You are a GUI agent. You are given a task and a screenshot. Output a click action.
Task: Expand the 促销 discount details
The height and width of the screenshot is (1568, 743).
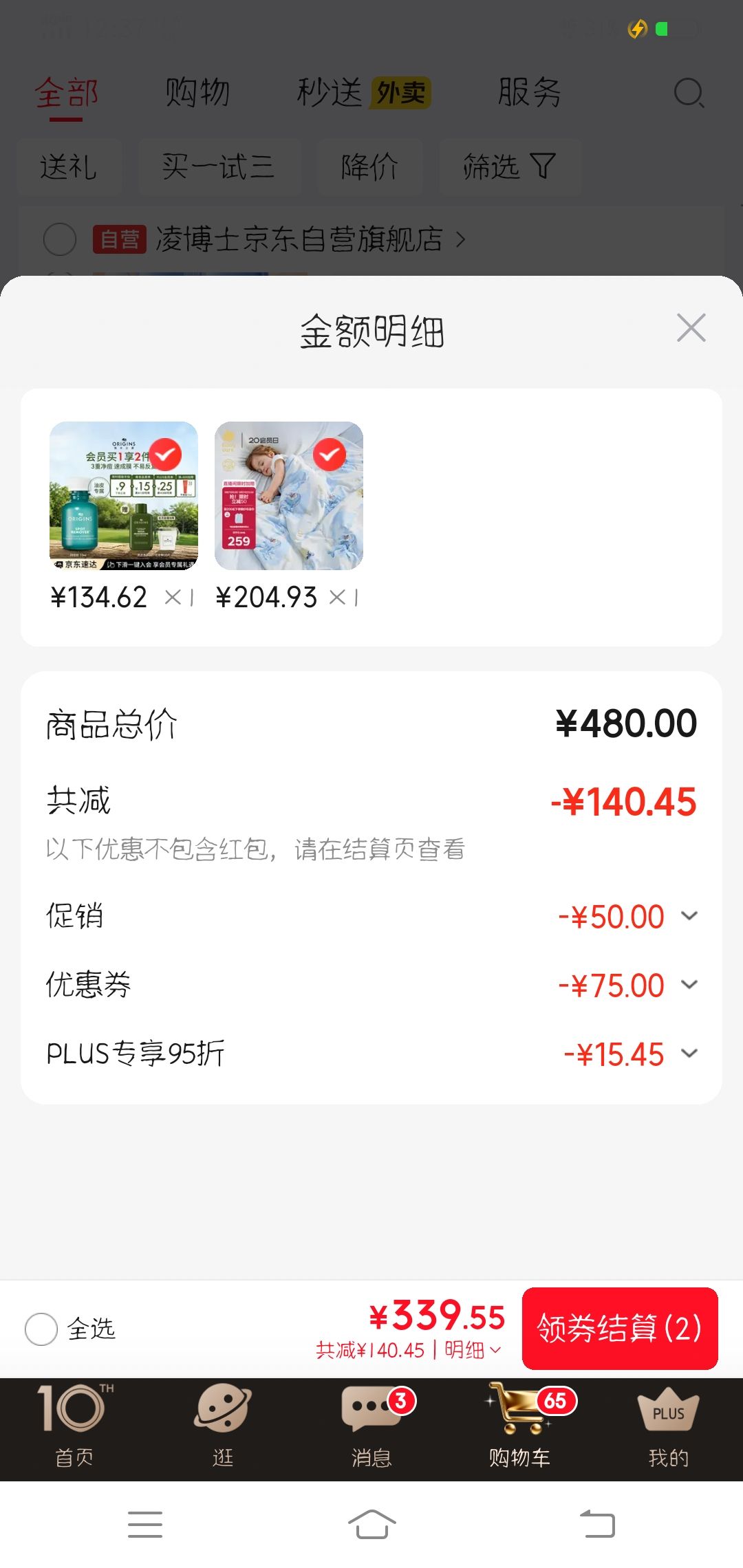[x=689, y=916]
